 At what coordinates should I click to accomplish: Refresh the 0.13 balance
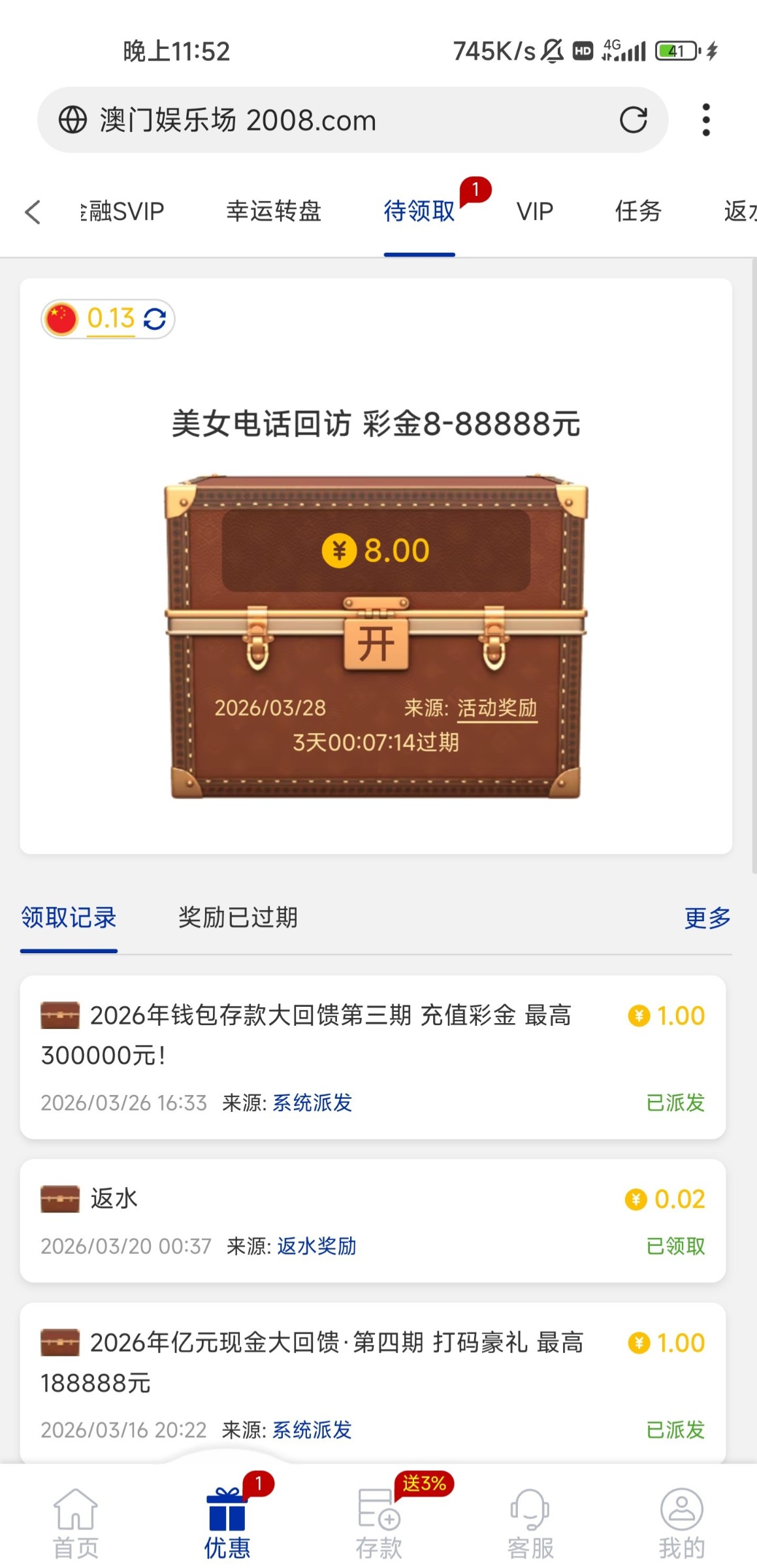155,319
